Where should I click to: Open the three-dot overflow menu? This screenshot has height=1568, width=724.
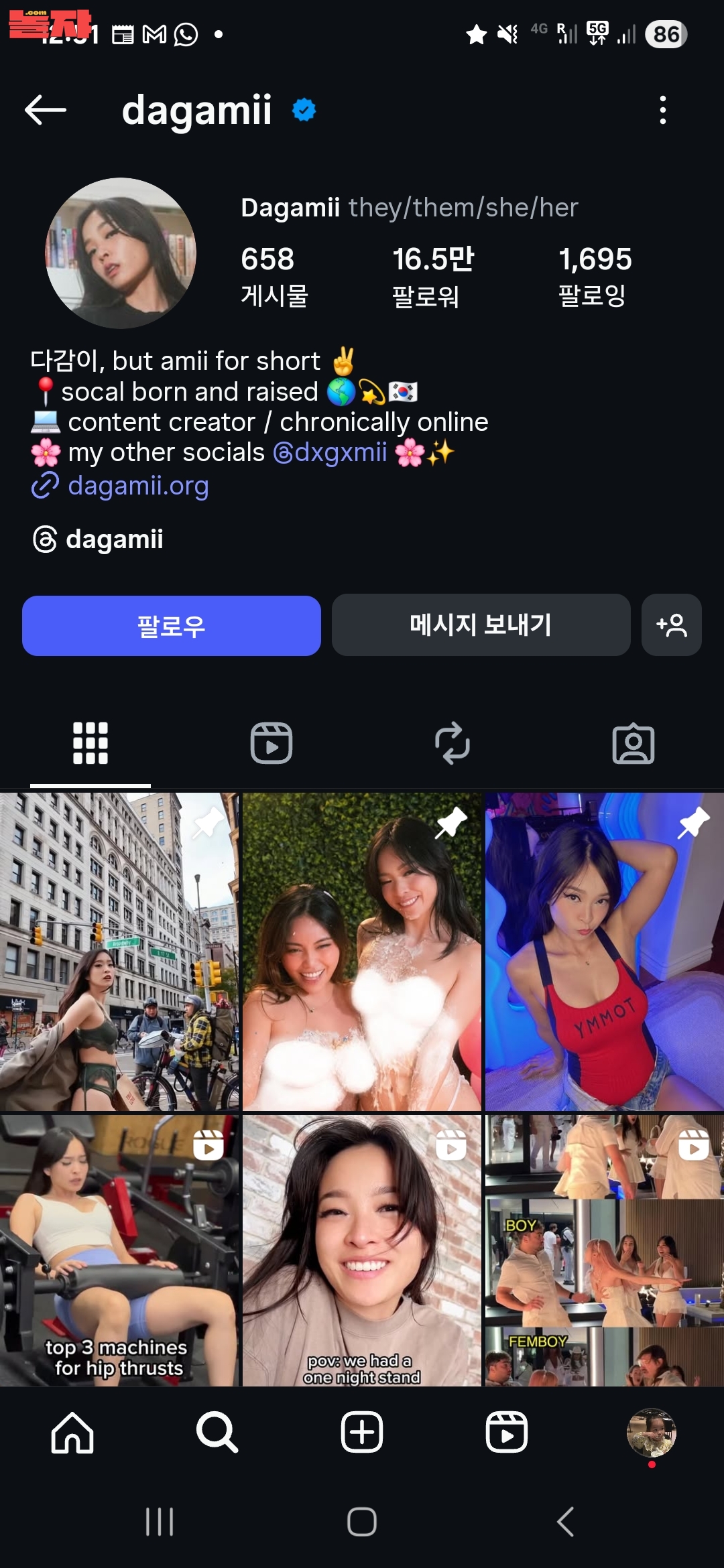(662, 110)
